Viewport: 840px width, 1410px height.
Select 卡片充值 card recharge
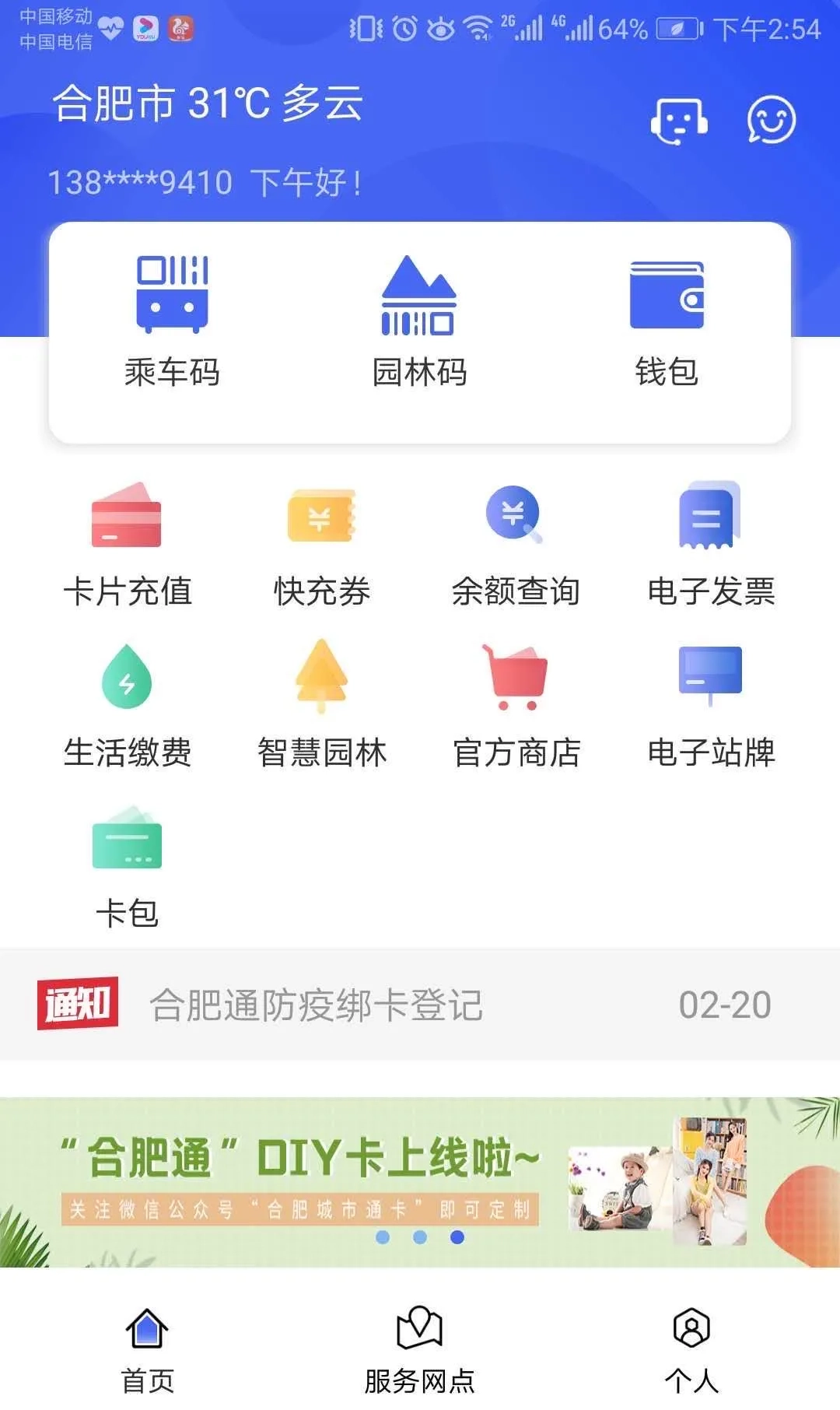(127, 545)
